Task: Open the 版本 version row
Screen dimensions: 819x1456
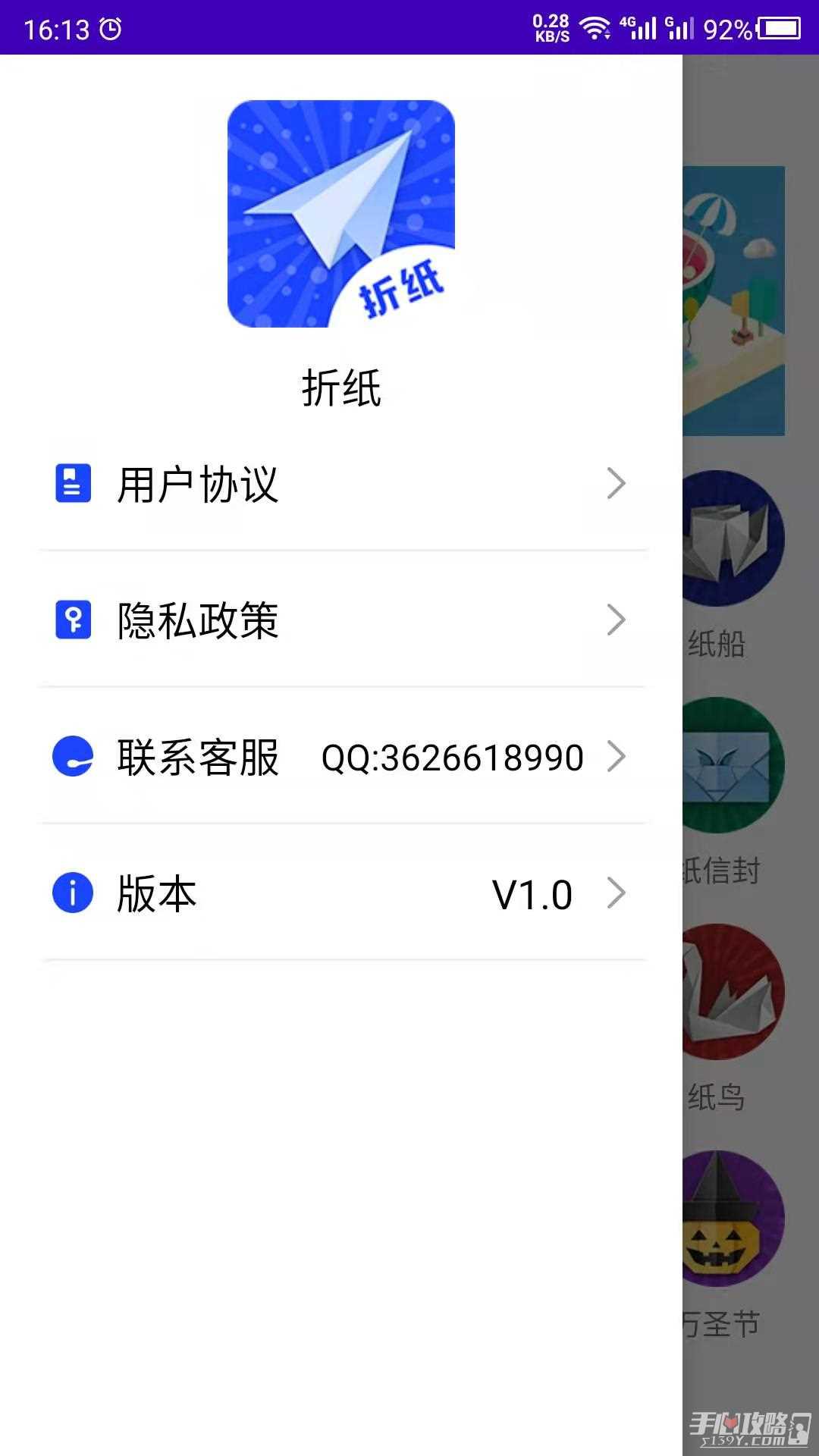Action: [341, 893]
